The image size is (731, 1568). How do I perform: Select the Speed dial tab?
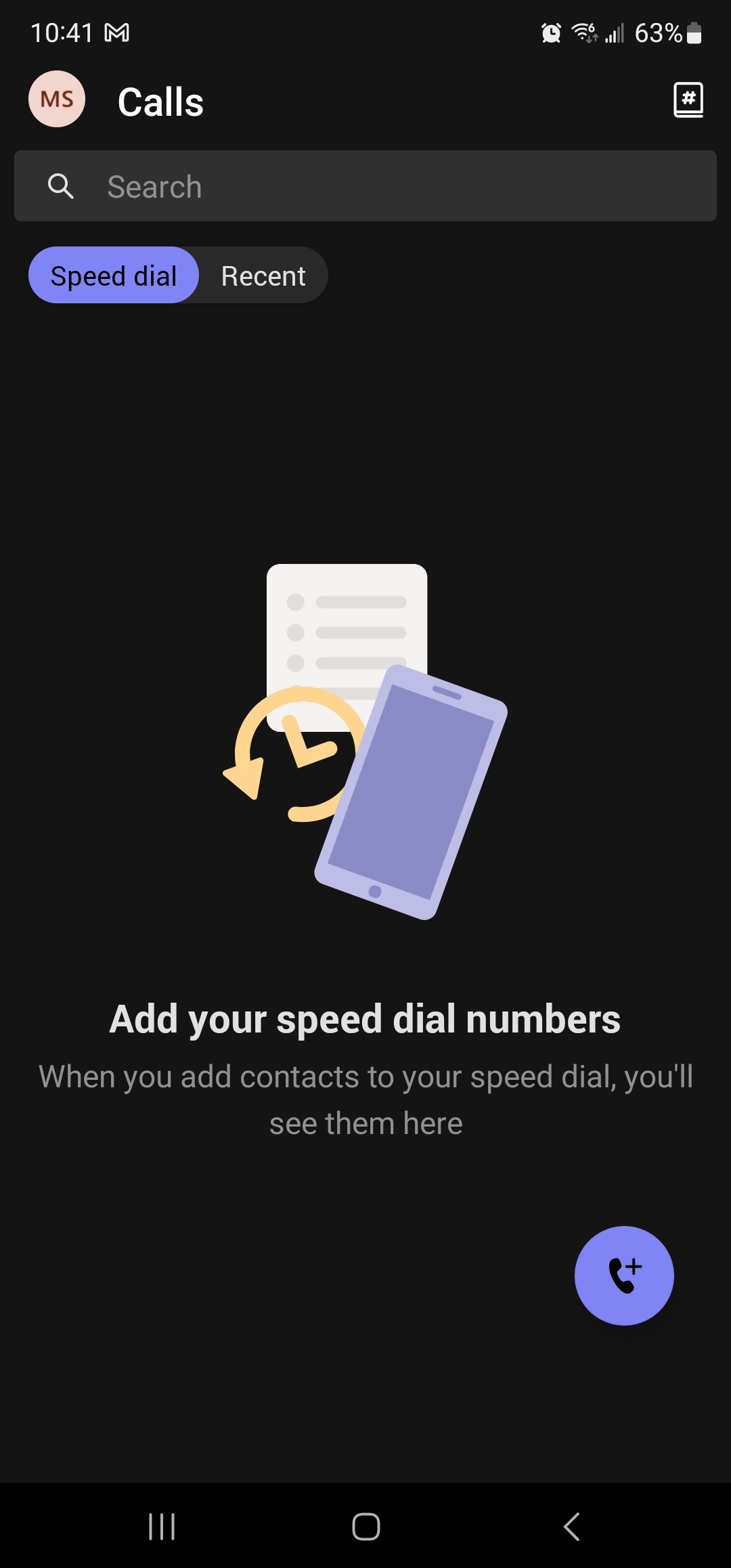pos(114,276)
